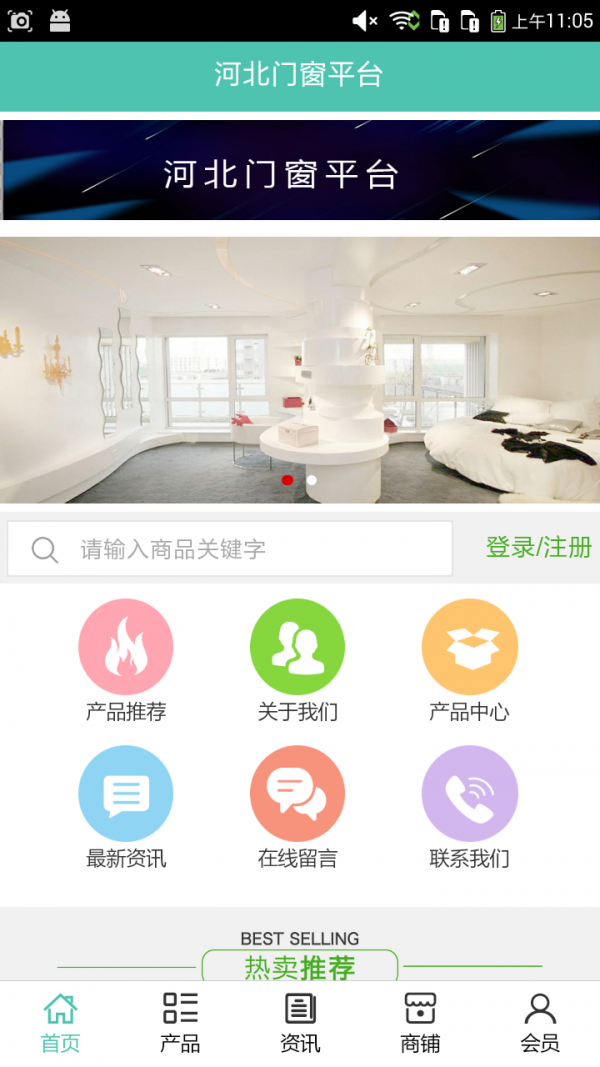
Task: Switch to the 产品 tab
Action: (x=180, y=1022)
